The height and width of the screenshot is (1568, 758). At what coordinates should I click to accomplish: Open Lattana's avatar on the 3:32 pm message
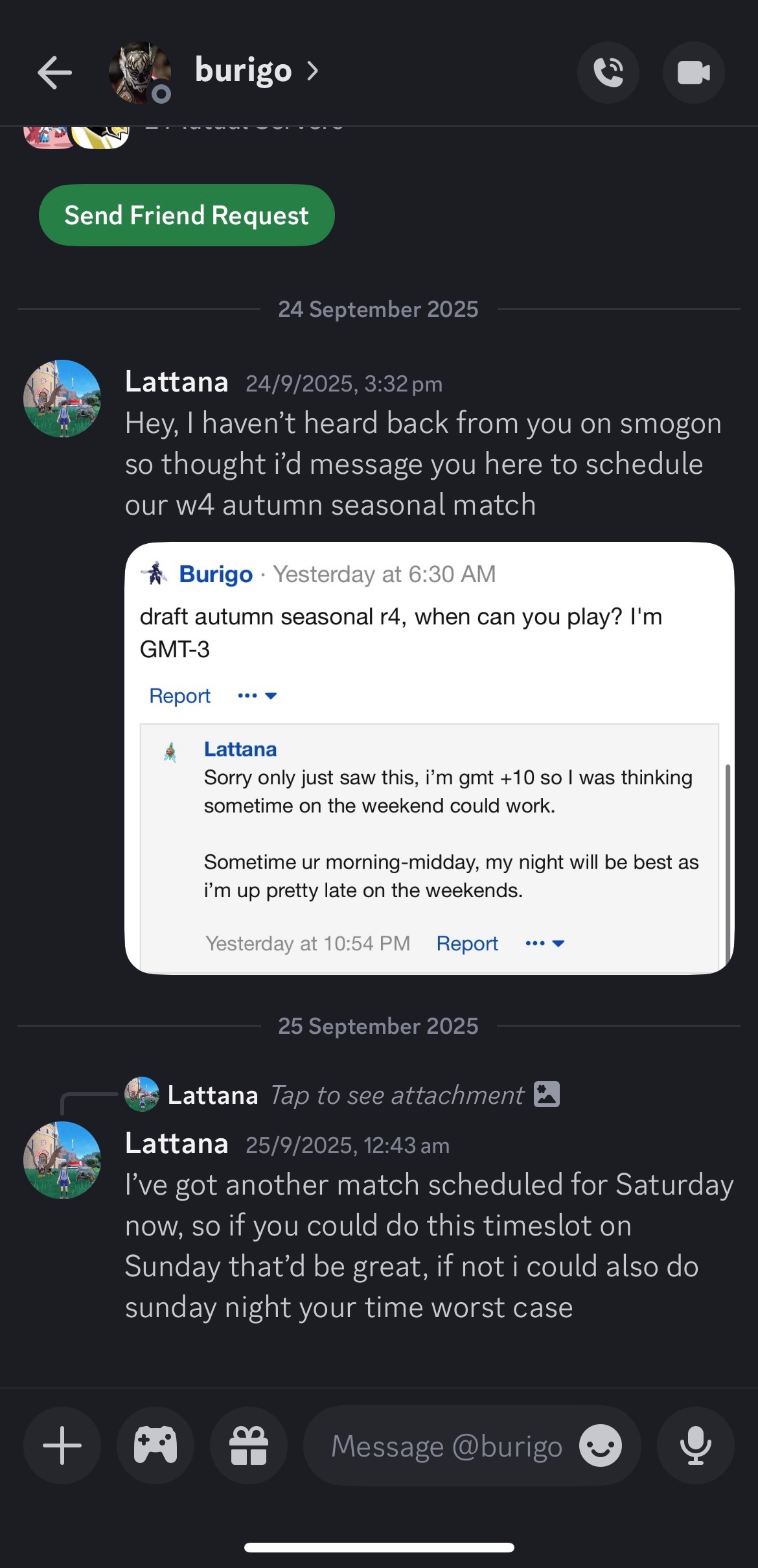tap(62, 399)
